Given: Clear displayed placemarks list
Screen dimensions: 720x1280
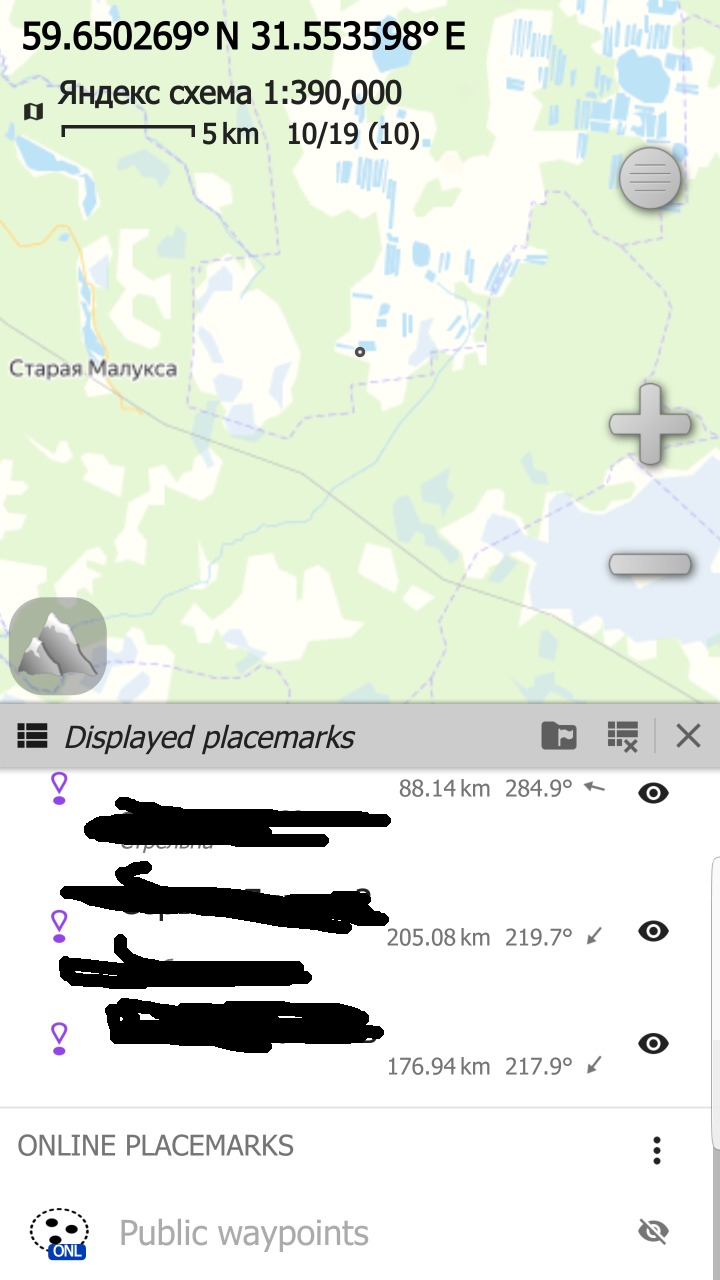Looking at the screenshot, I should (622, 737).
